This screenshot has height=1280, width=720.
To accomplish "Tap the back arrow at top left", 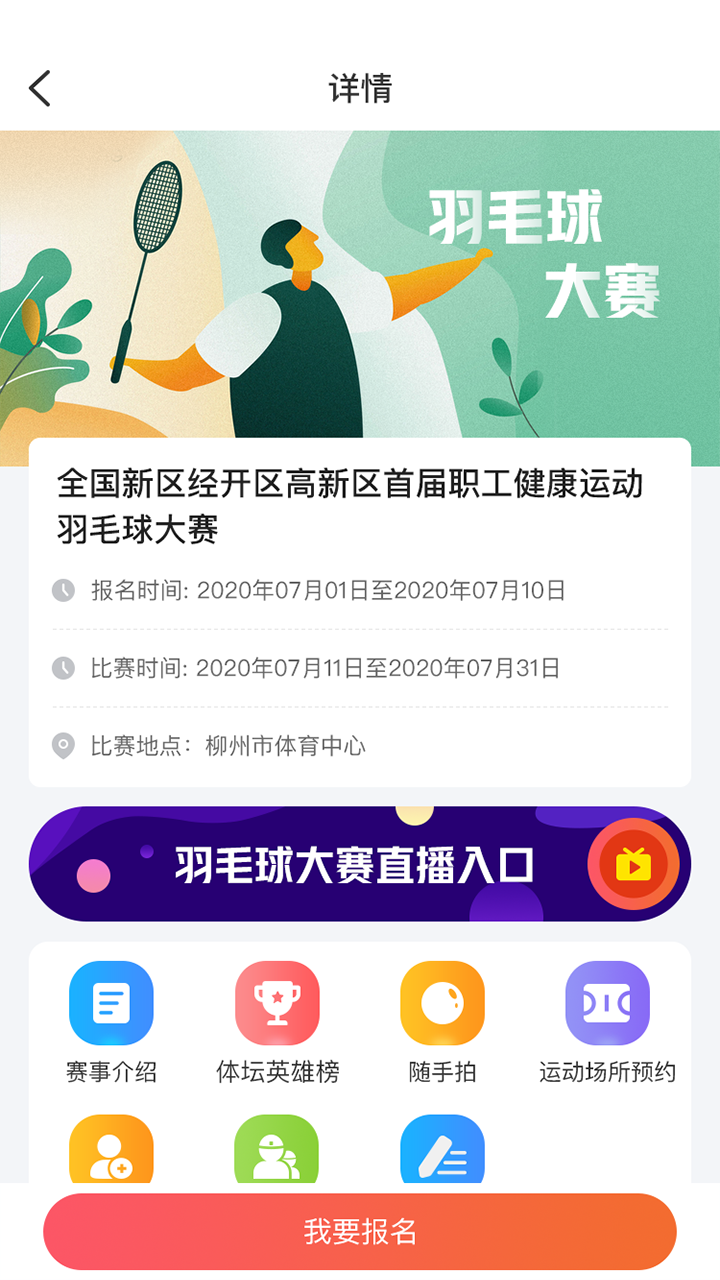I will click(x=38, y=88).
